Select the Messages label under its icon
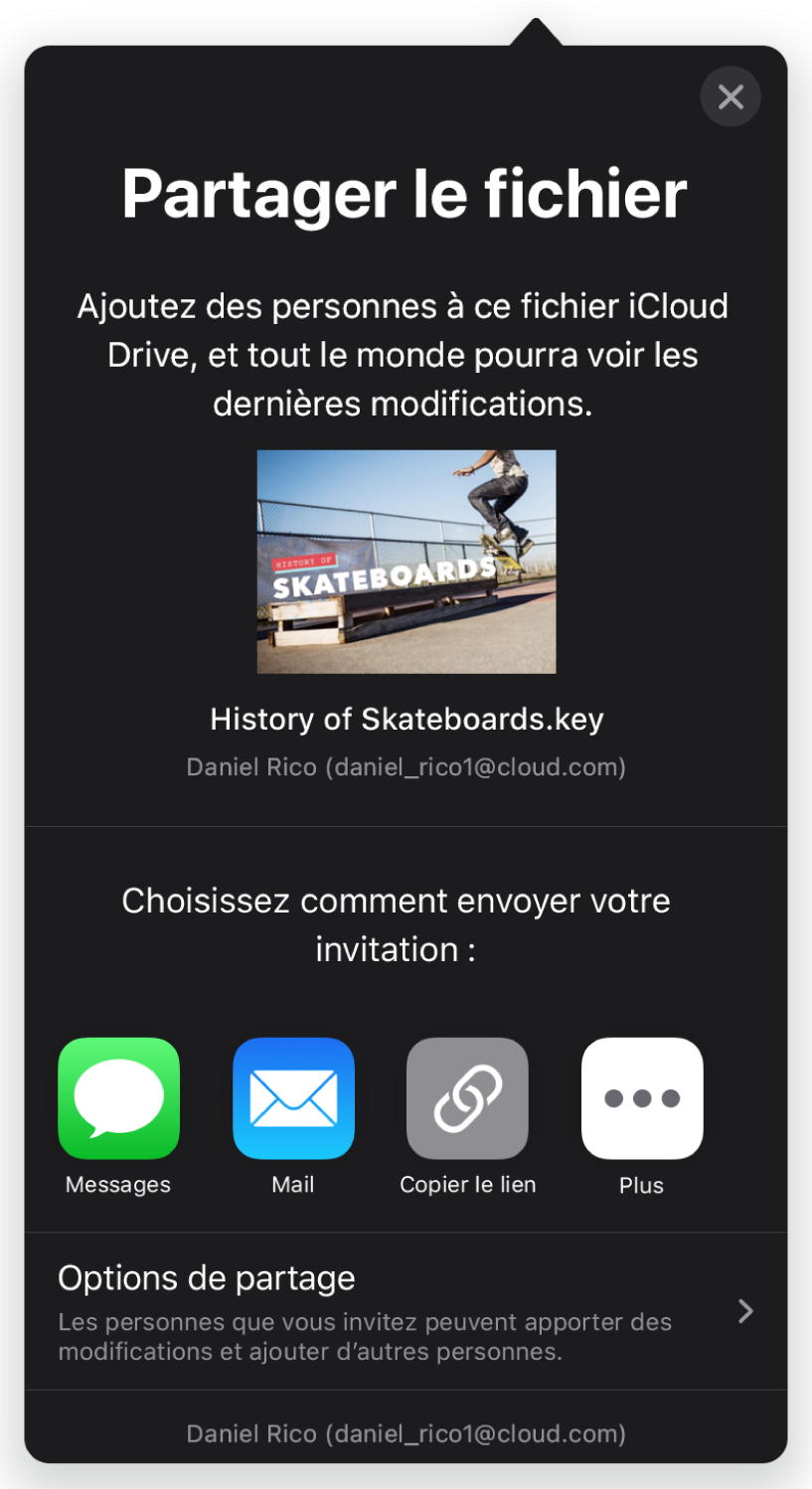The image size is (812, 1489). point(117,1184)
